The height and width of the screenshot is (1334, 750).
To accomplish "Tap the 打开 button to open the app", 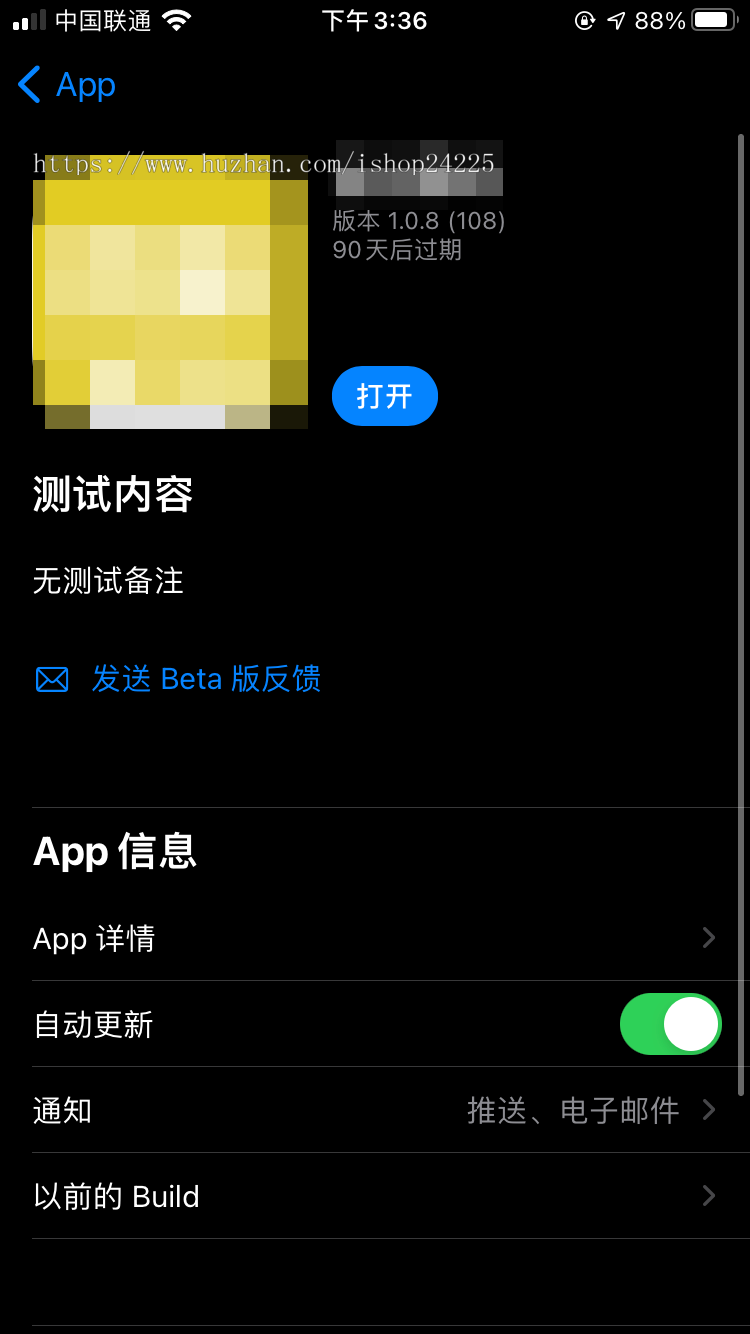I will click(385, 396).
